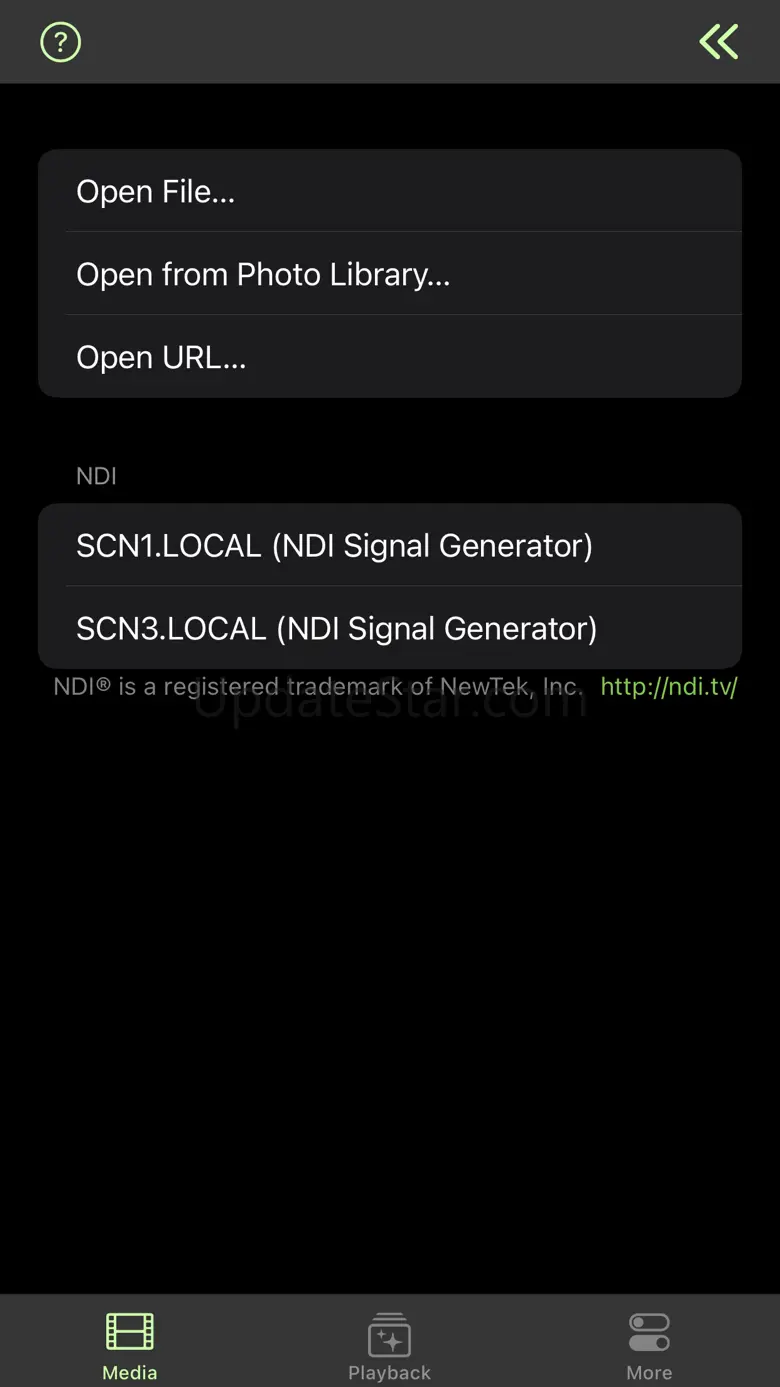
Task: Connect to SCN1.LOCAL NDI source
Action: 390,545
